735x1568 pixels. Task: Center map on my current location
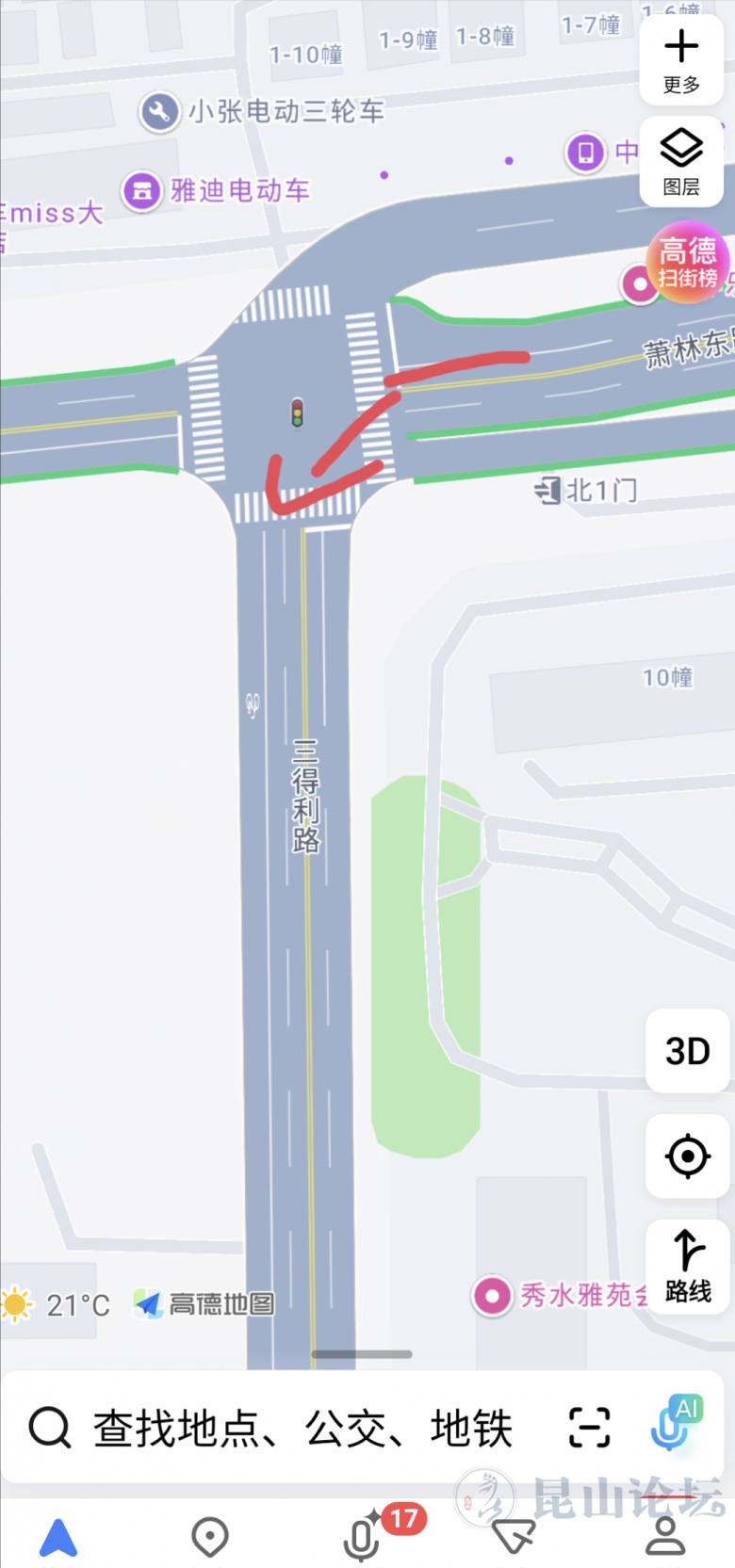[688, 1156]
